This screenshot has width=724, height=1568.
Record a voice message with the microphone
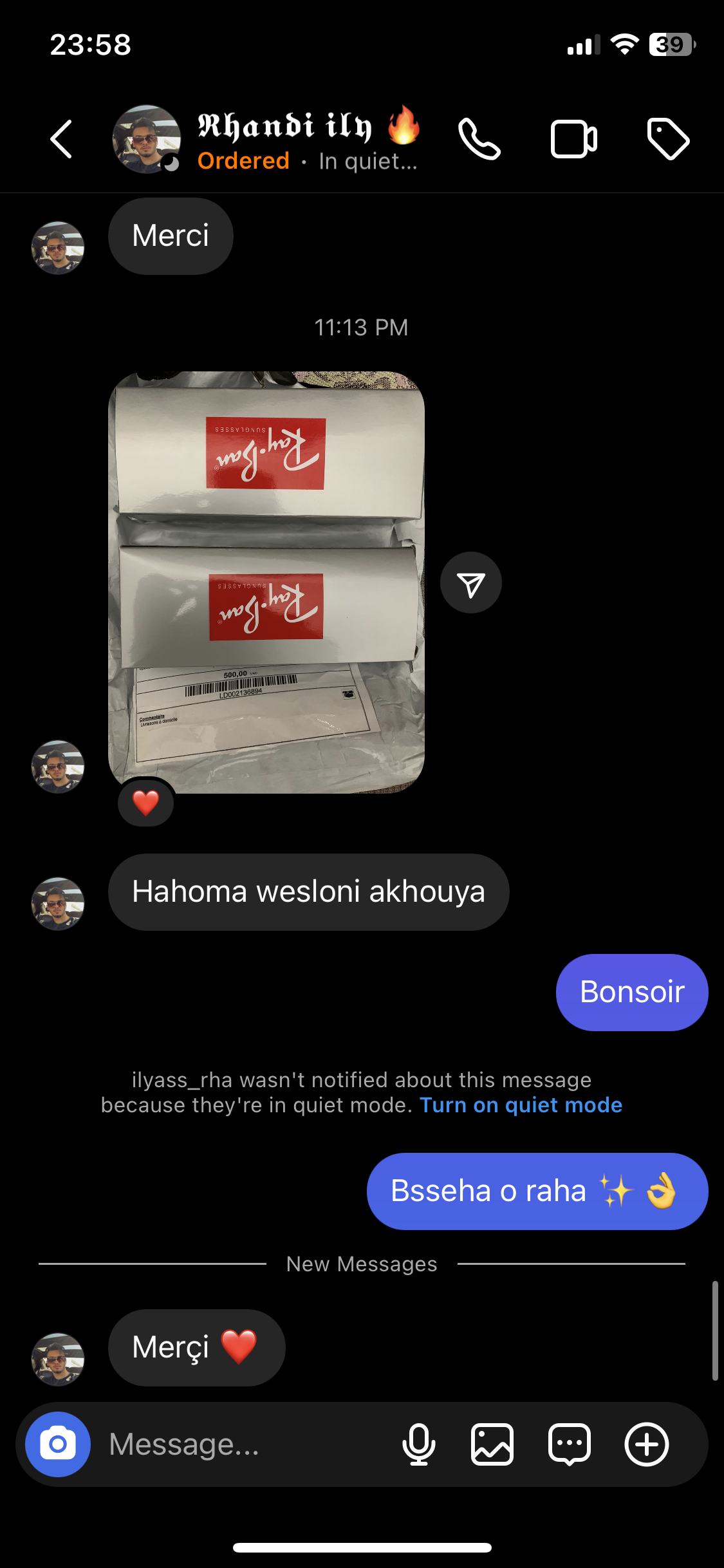click(418, 1444)
